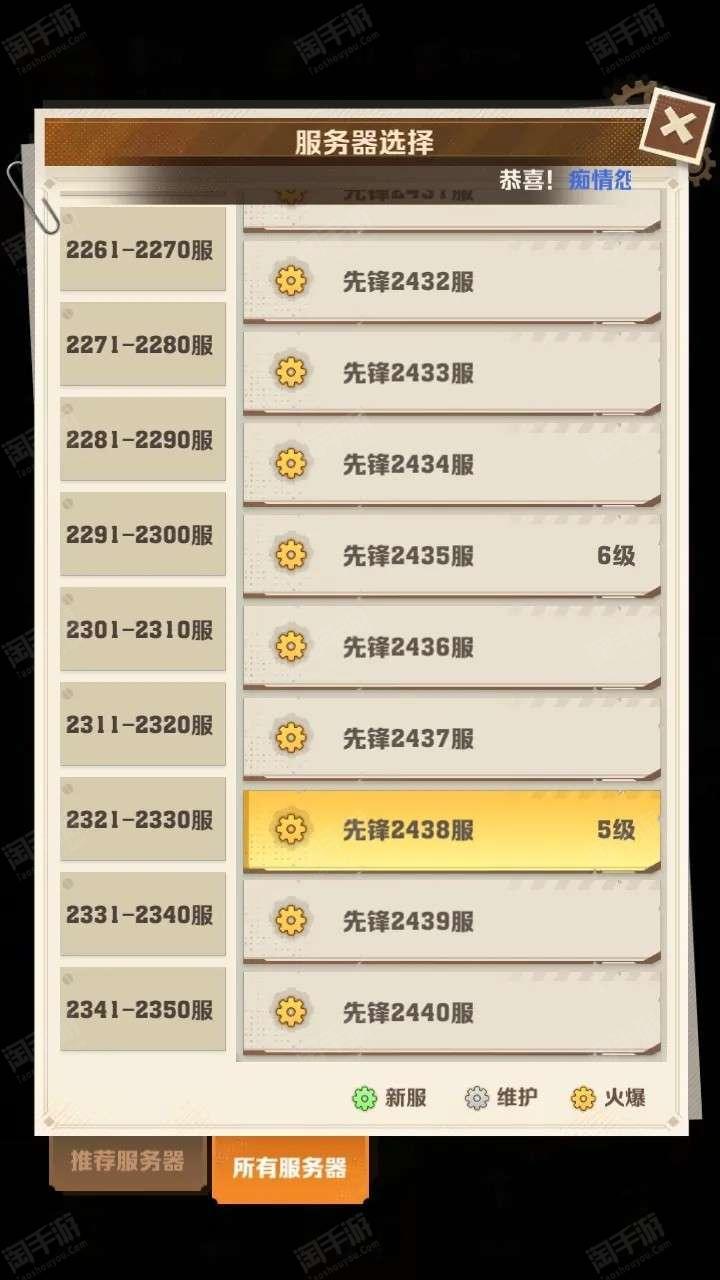Choose the 2301-2310服 range
Image resolution: width=720 pixels, height=1280 pixels.
143,629
